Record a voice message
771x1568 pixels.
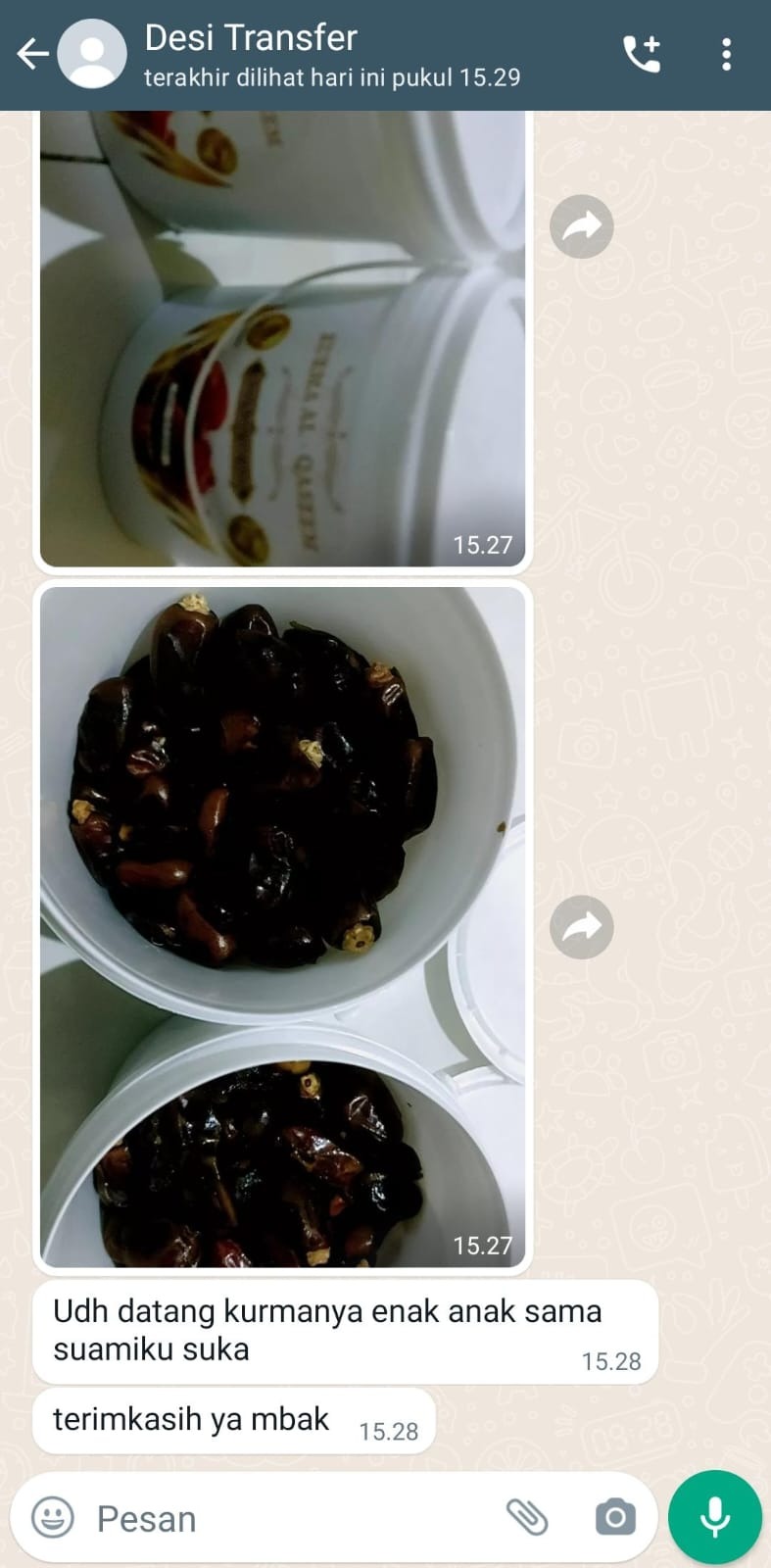(x=715, y=1518)
